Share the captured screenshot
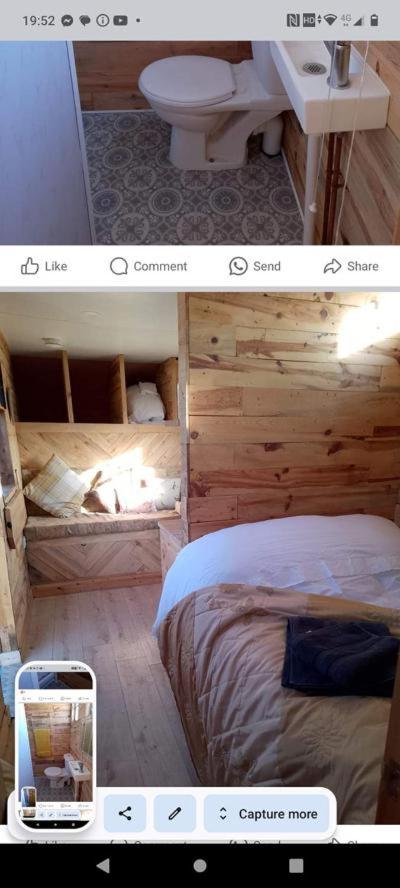This screenshot has height=888, width=400. (125, 814)
